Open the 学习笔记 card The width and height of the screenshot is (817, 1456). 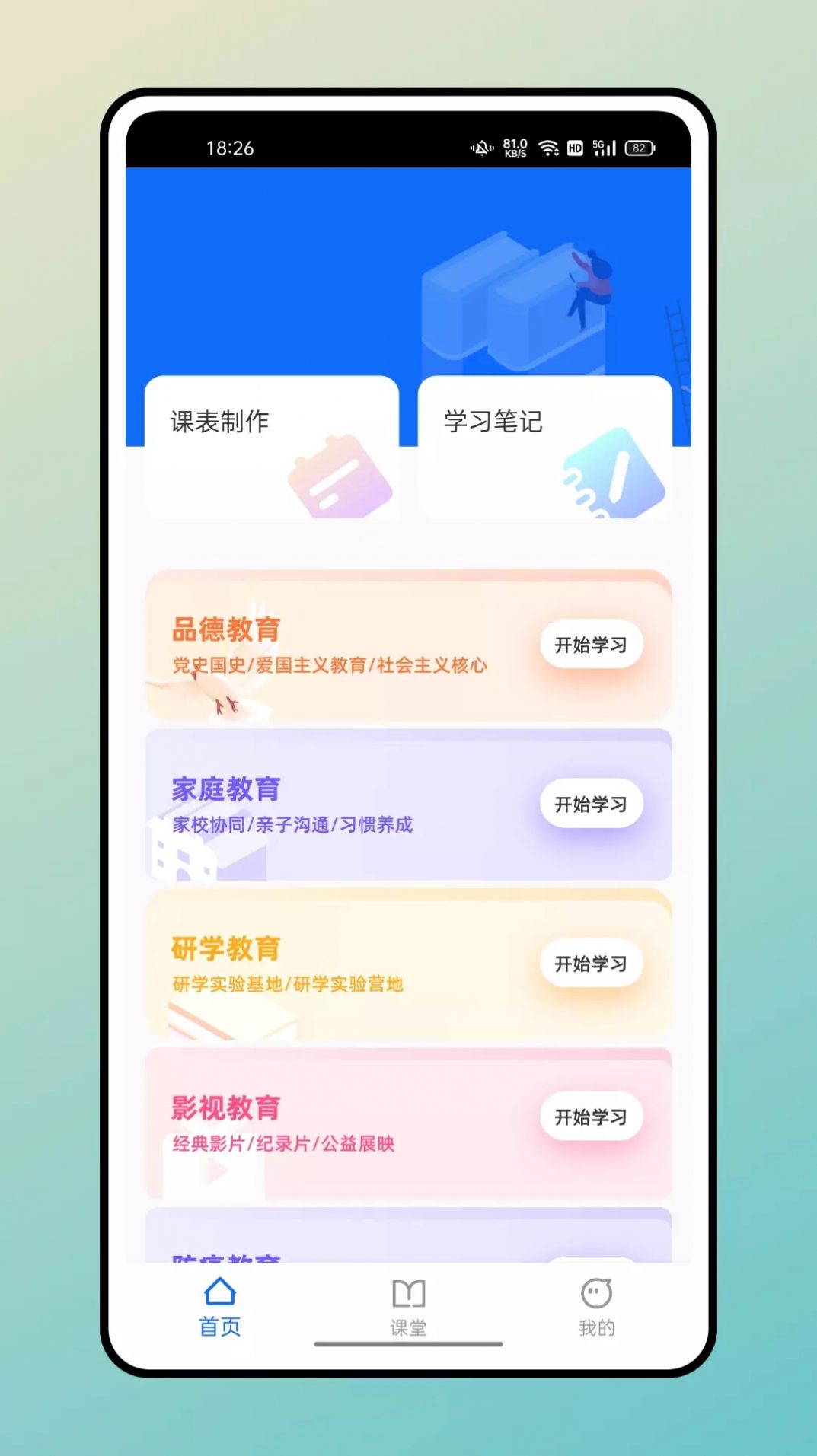pyautogui.click(x=544, y=447)
